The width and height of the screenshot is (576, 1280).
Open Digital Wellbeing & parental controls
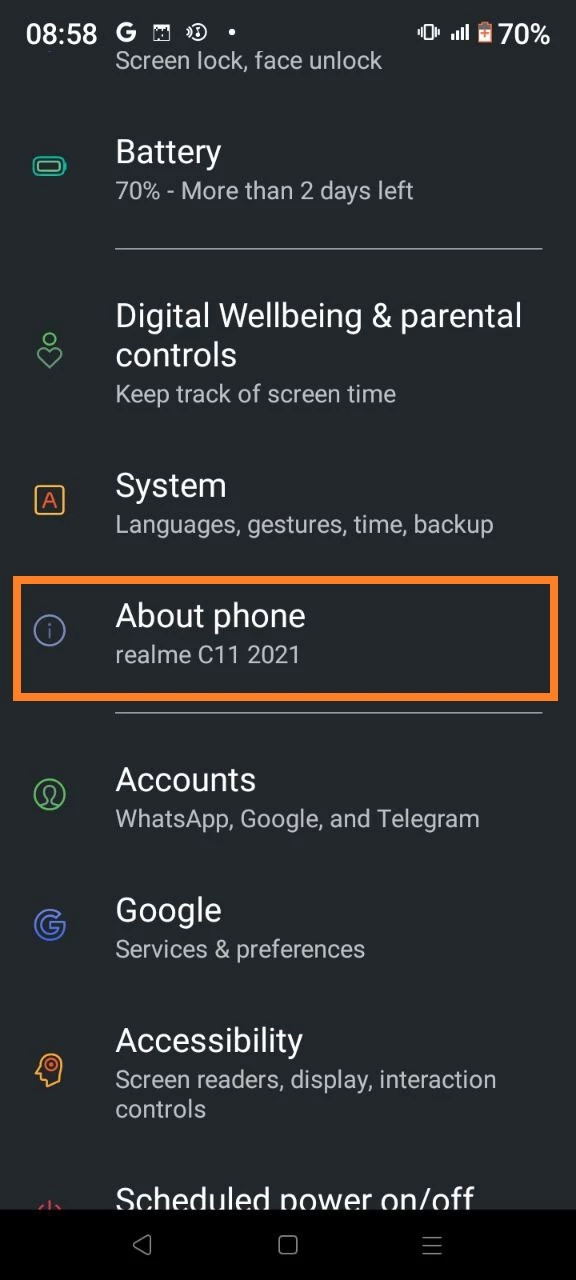click(288, 354)
